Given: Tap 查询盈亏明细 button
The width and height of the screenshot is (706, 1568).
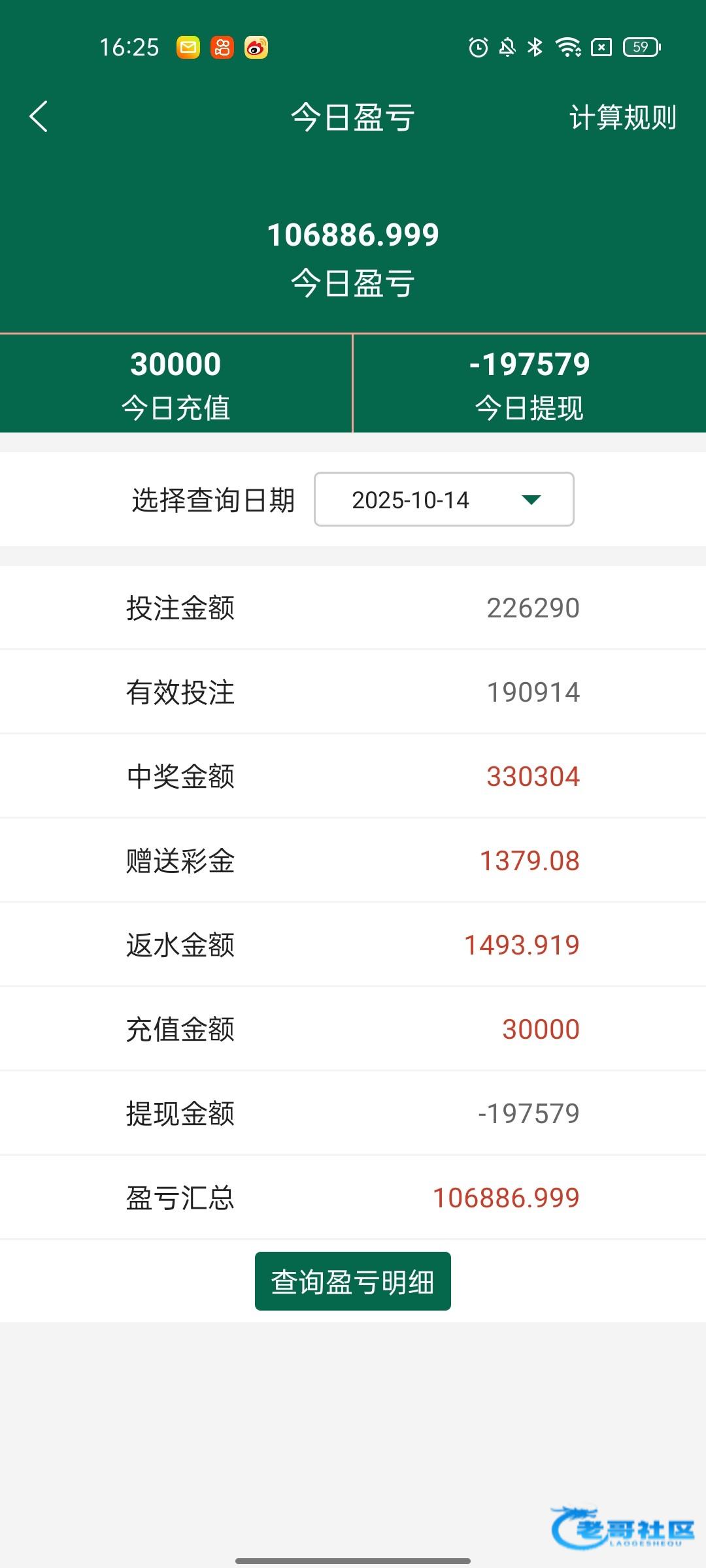Looking at the screenshot, I should [x=352, y=1281].
